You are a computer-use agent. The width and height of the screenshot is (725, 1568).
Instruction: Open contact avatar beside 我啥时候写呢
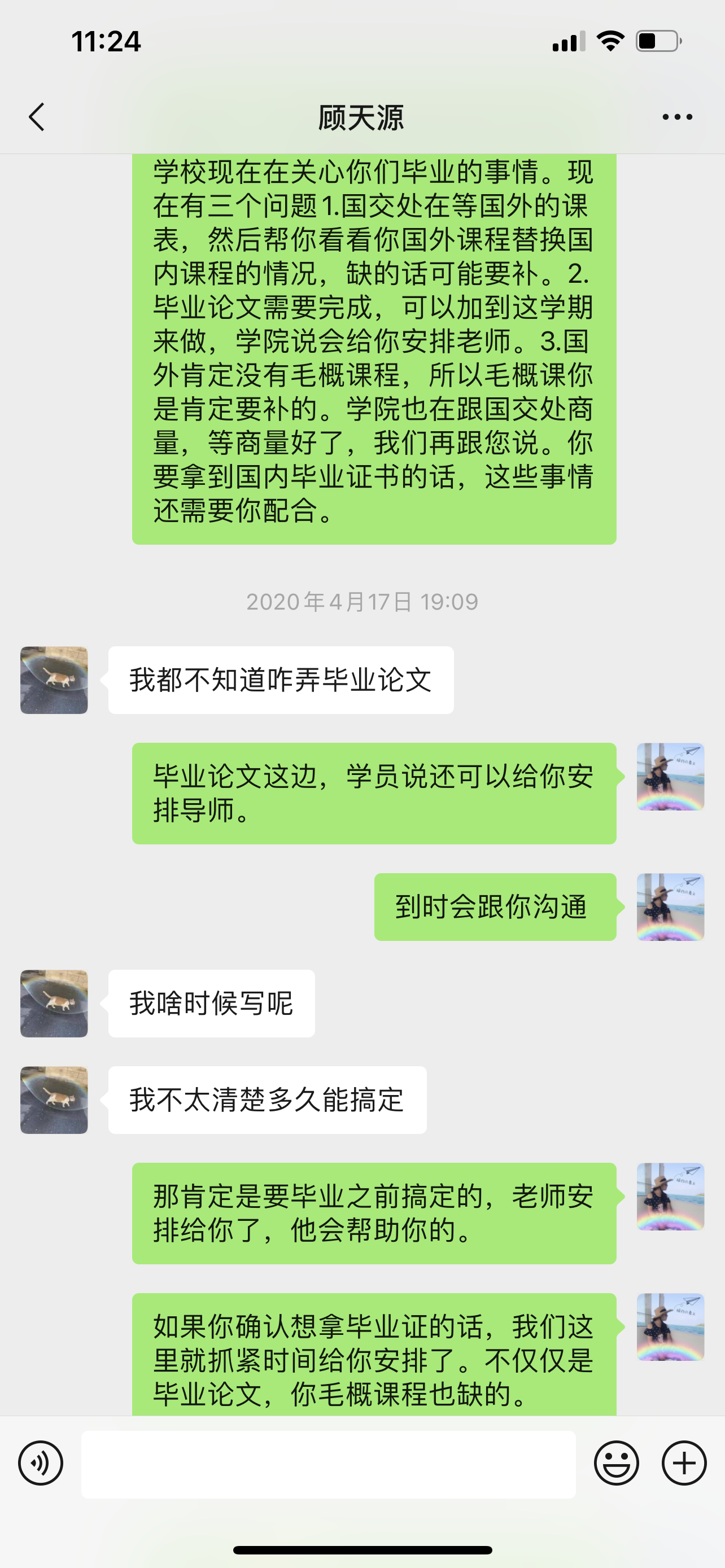[x=54, y=1003]
